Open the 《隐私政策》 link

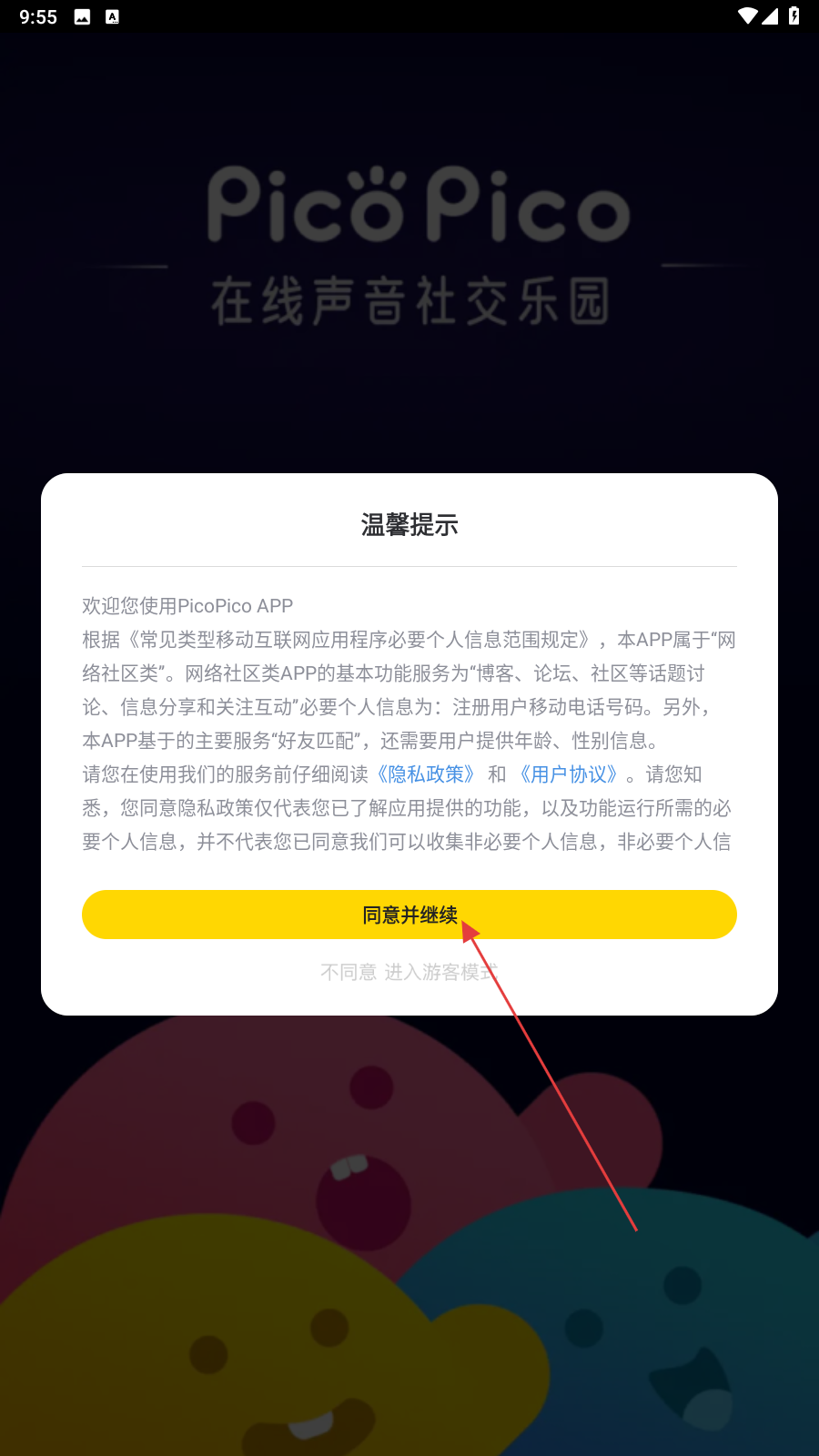[x=426, y=774]
